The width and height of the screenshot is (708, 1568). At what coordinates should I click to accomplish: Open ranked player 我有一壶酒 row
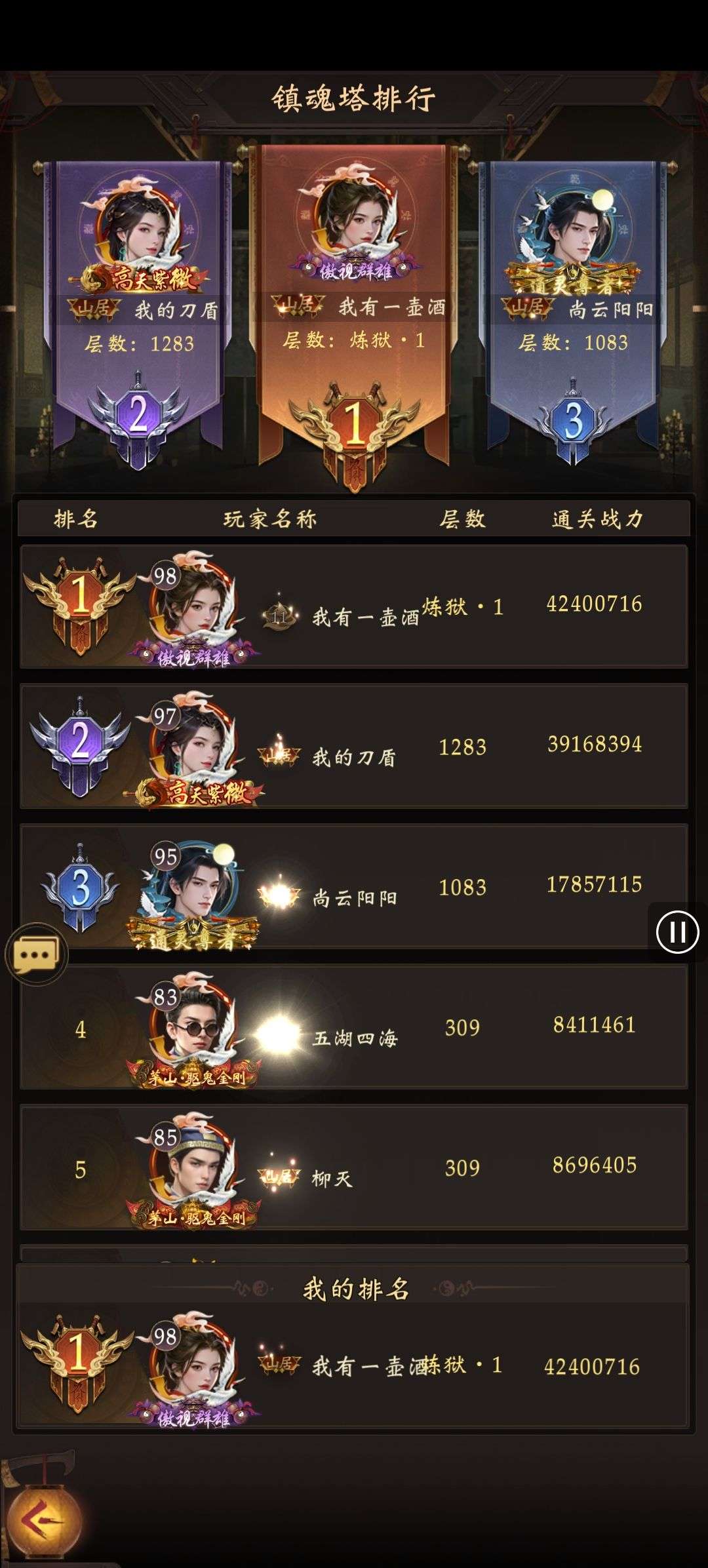(x=354, y=607)
